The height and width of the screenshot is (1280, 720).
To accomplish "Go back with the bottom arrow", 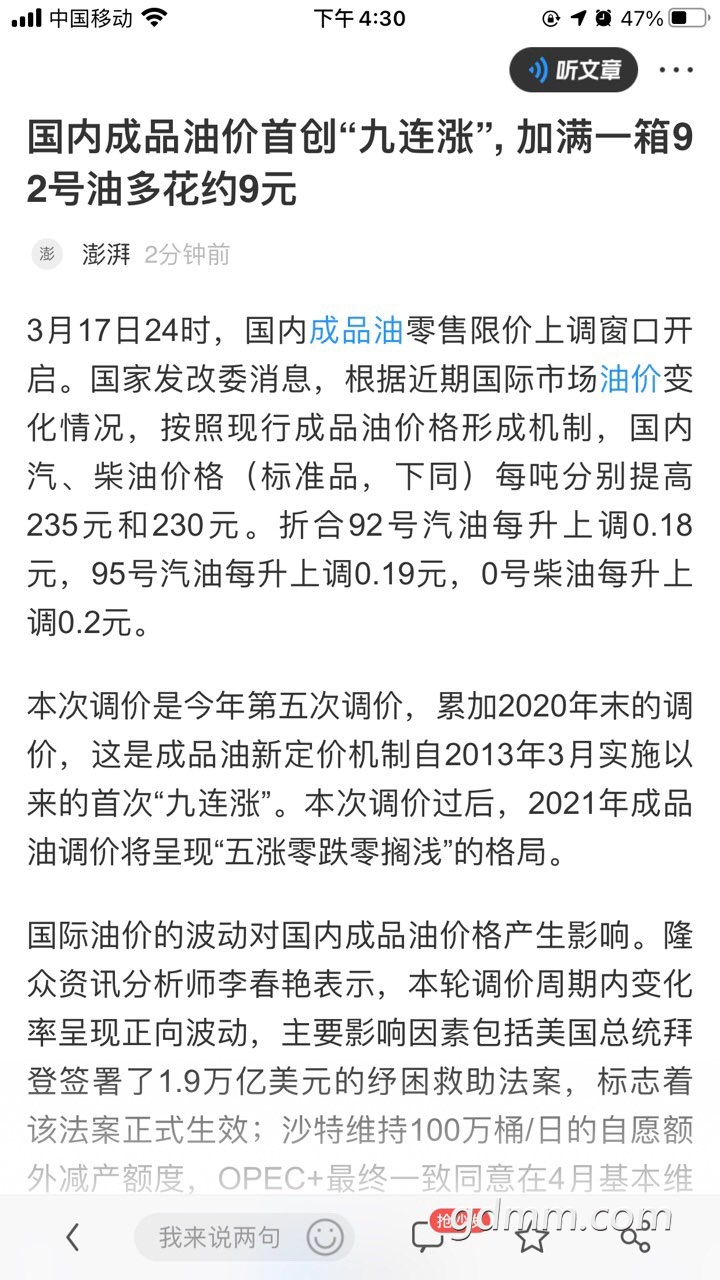I will pyautogui.click(x=72, y=1238).
